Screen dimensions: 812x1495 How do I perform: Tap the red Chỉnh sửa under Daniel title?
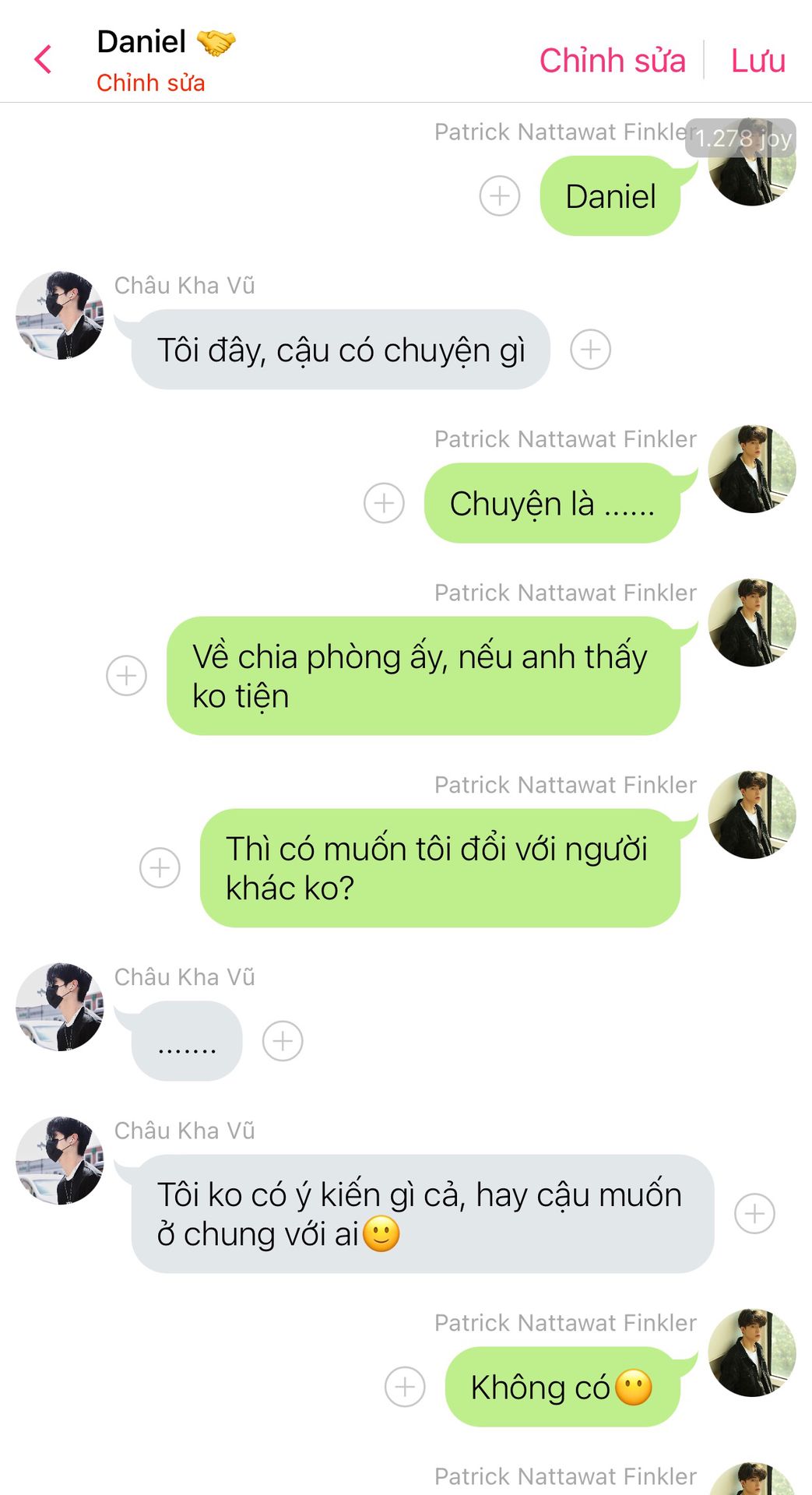150,83
